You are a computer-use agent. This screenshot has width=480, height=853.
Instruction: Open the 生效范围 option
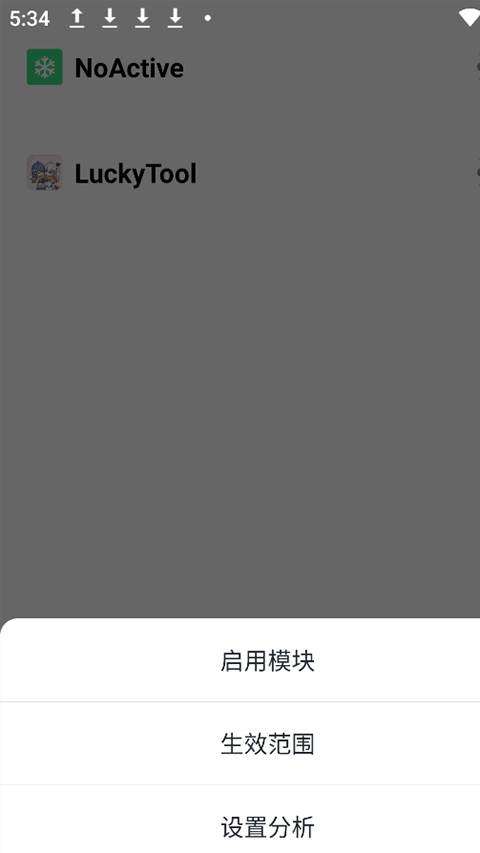[240, 743]
